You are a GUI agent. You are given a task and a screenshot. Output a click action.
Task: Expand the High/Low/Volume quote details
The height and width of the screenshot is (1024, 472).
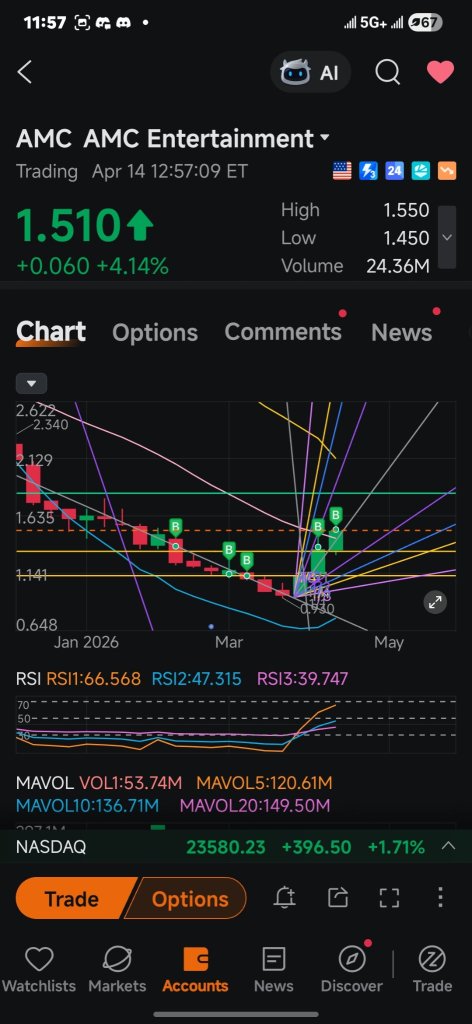click(447, 238)
